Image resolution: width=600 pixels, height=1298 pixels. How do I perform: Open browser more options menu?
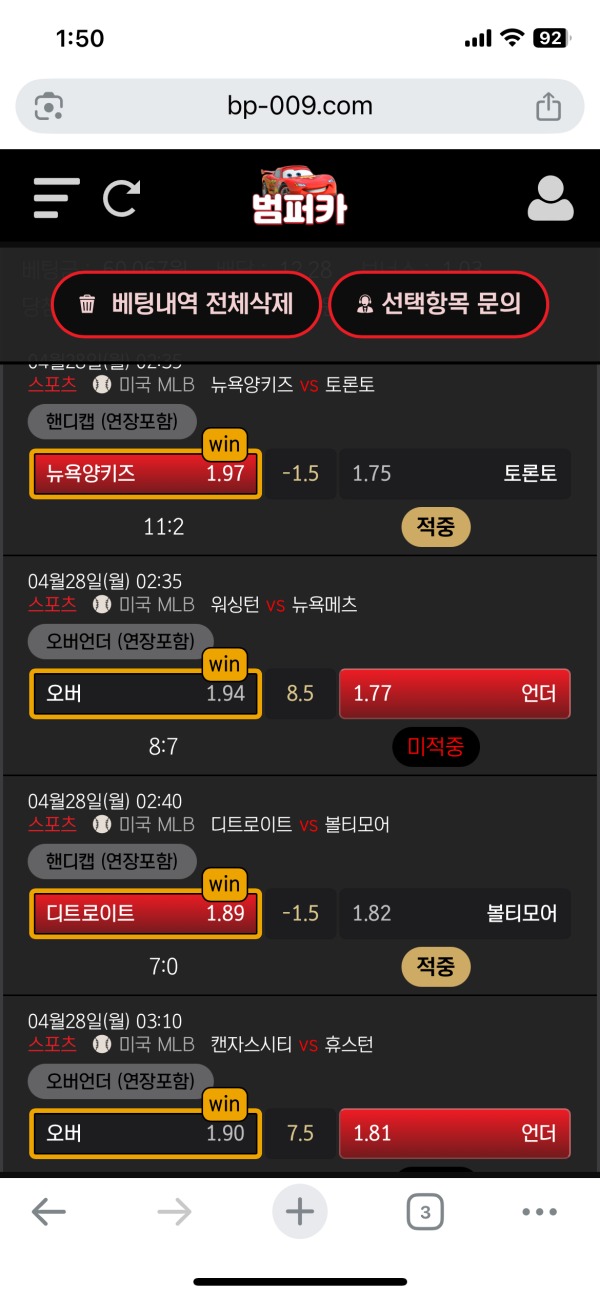pyautogui.click(x=539, y=1212)
